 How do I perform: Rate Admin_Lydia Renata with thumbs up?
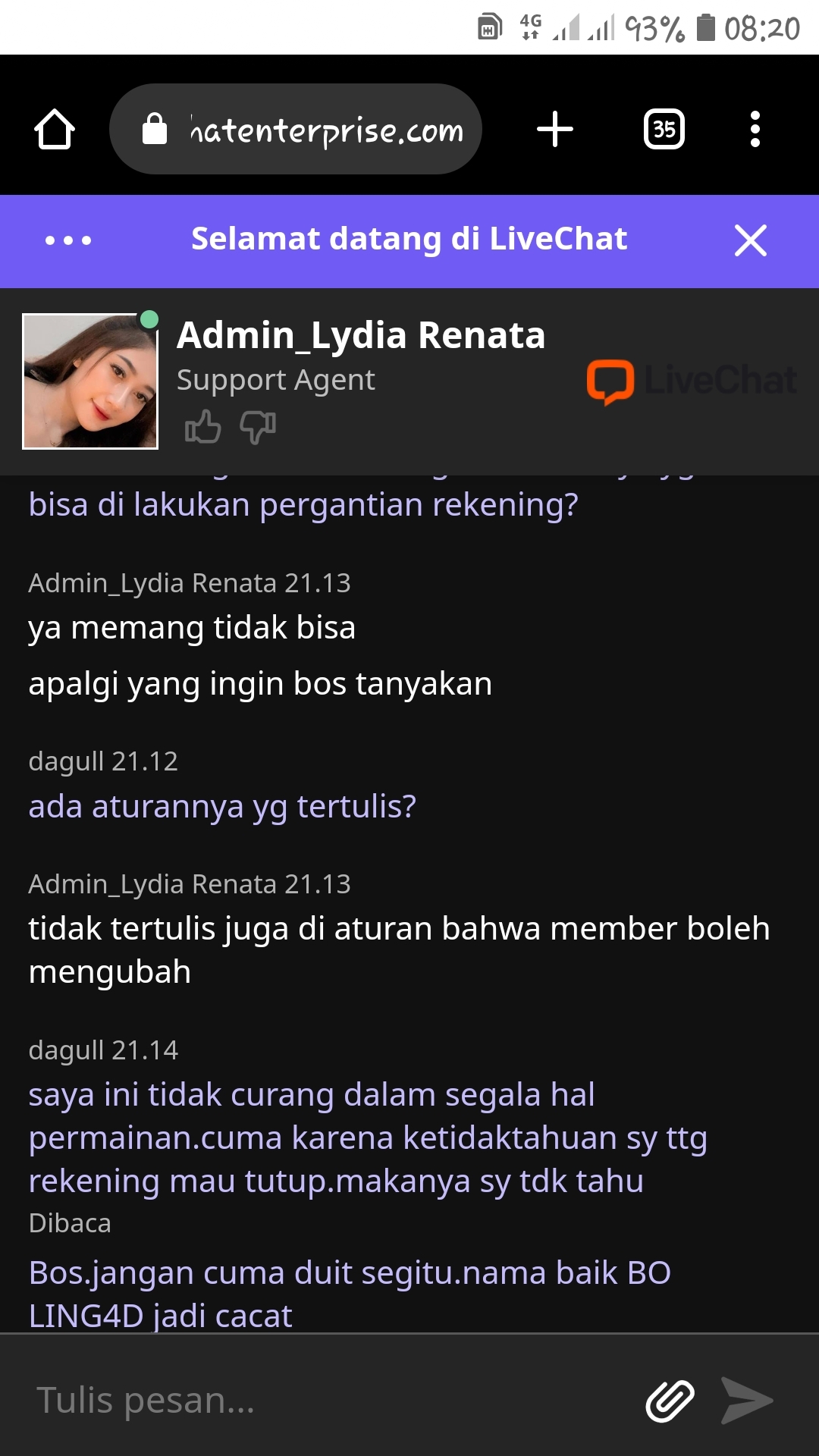[202, 427]
